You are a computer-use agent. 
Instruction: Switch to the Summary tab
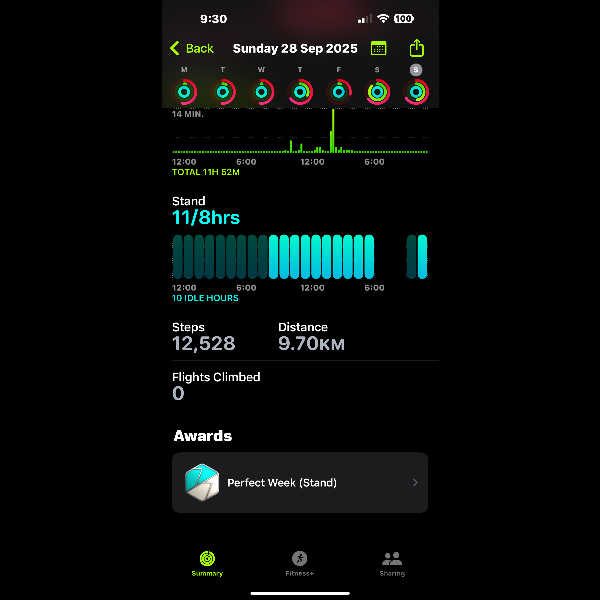207,563
